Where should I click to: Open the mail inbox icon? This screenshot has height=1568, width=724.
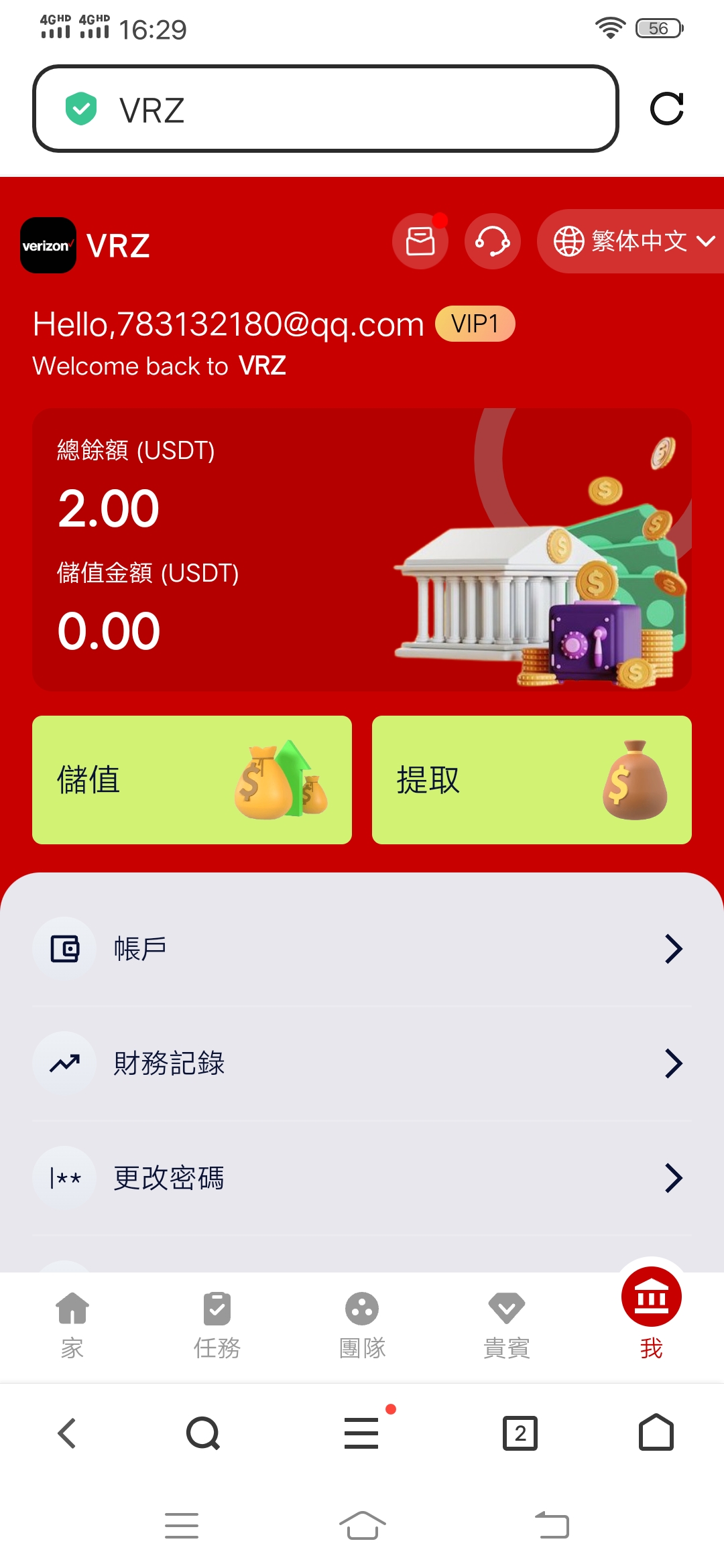coord(420,241)
